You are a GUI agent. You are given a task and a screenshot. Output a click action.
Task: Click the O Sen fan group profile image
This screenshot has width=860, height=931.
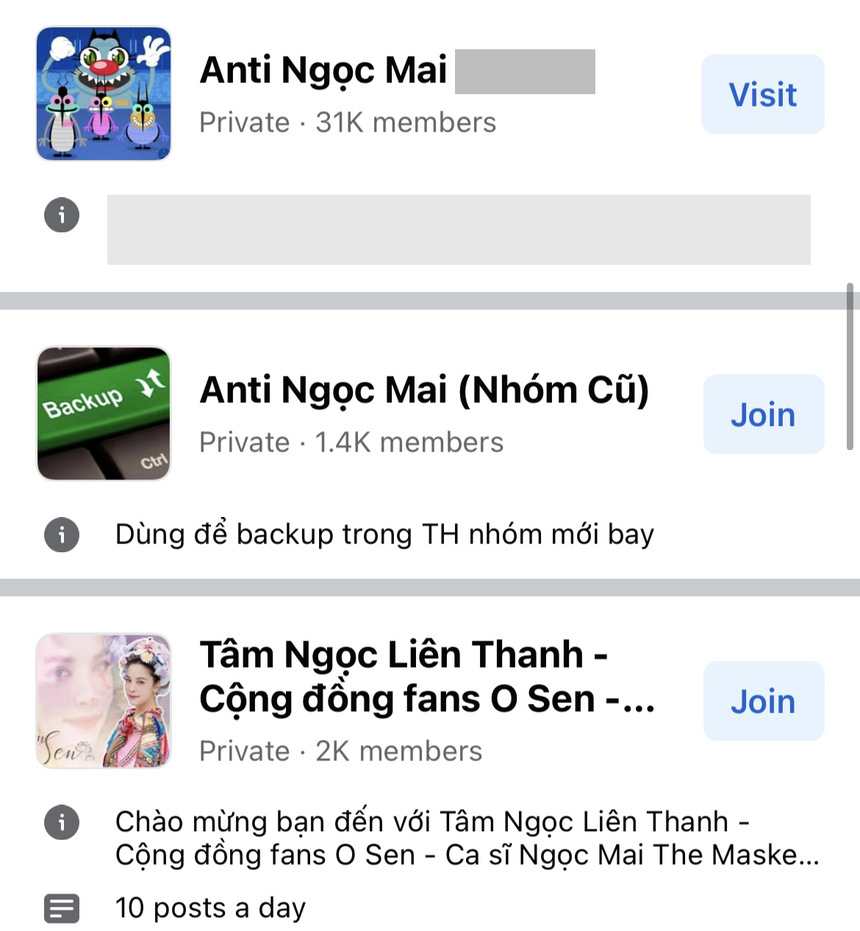click(x=103, y=700)
